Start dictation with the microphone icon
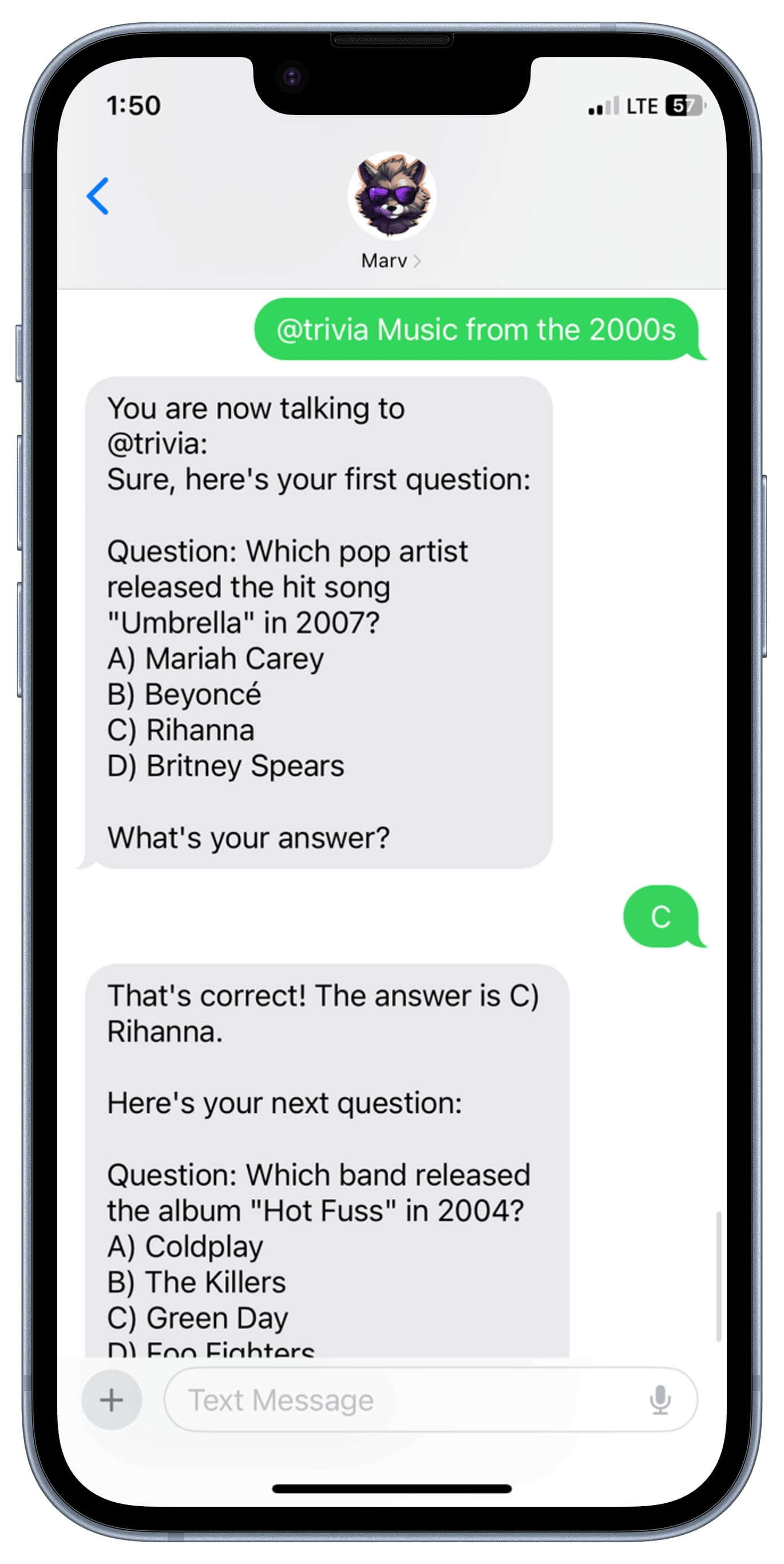Screen dimensions: 784x1564 (660, 1400)
